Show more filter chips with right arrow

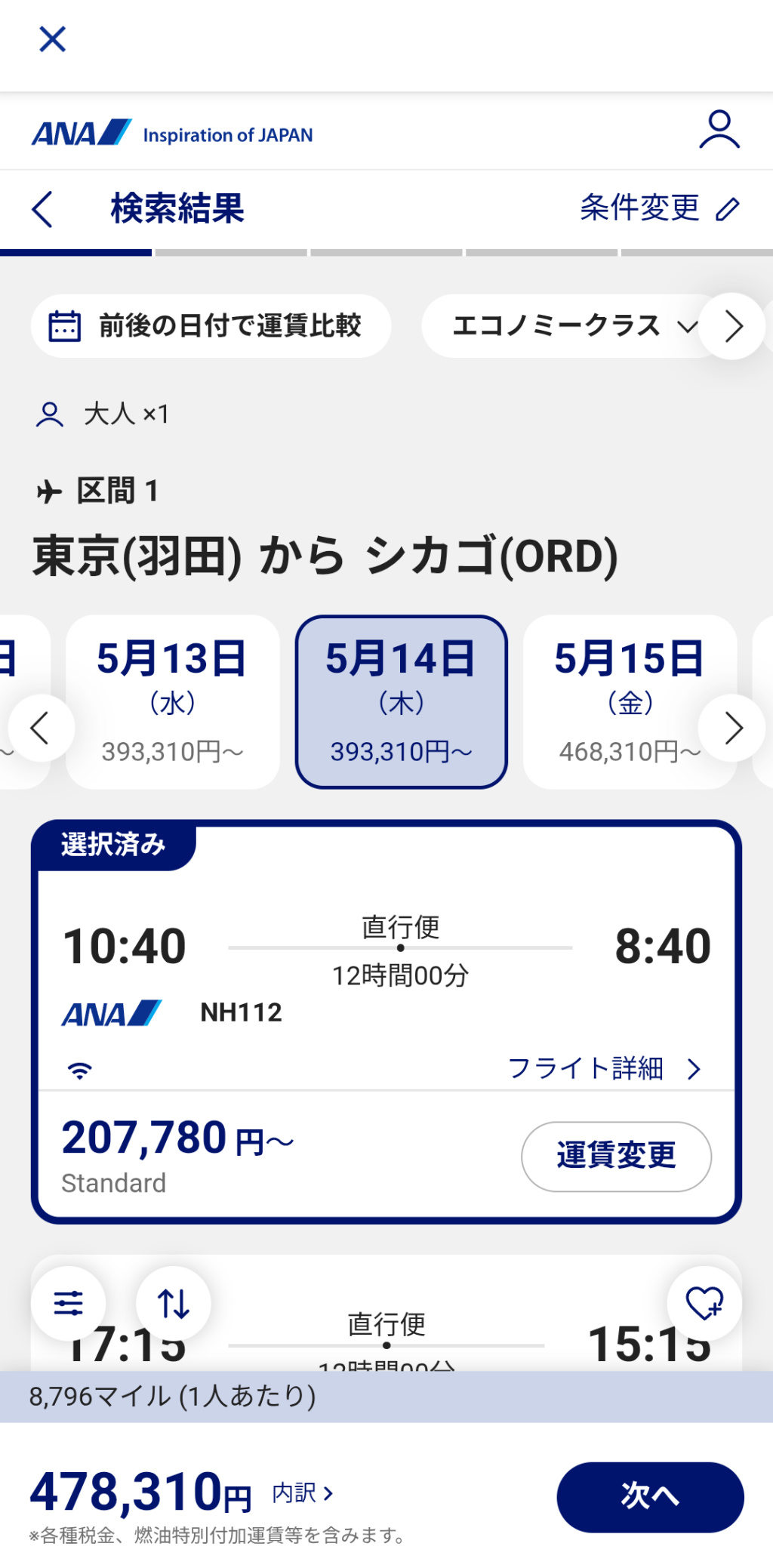point(732,326)
